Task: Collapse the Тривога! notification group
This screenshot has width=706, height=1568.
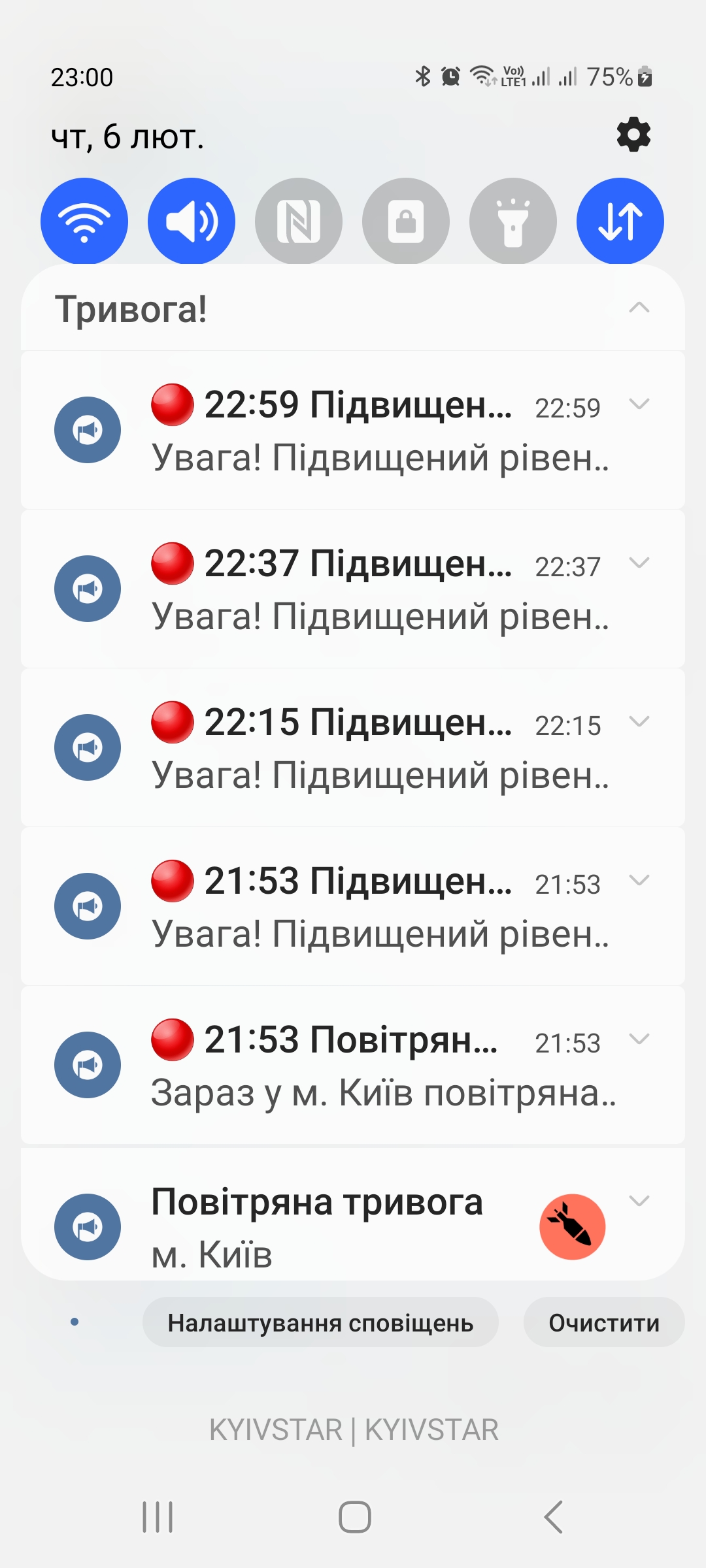Action: [639, 308]
